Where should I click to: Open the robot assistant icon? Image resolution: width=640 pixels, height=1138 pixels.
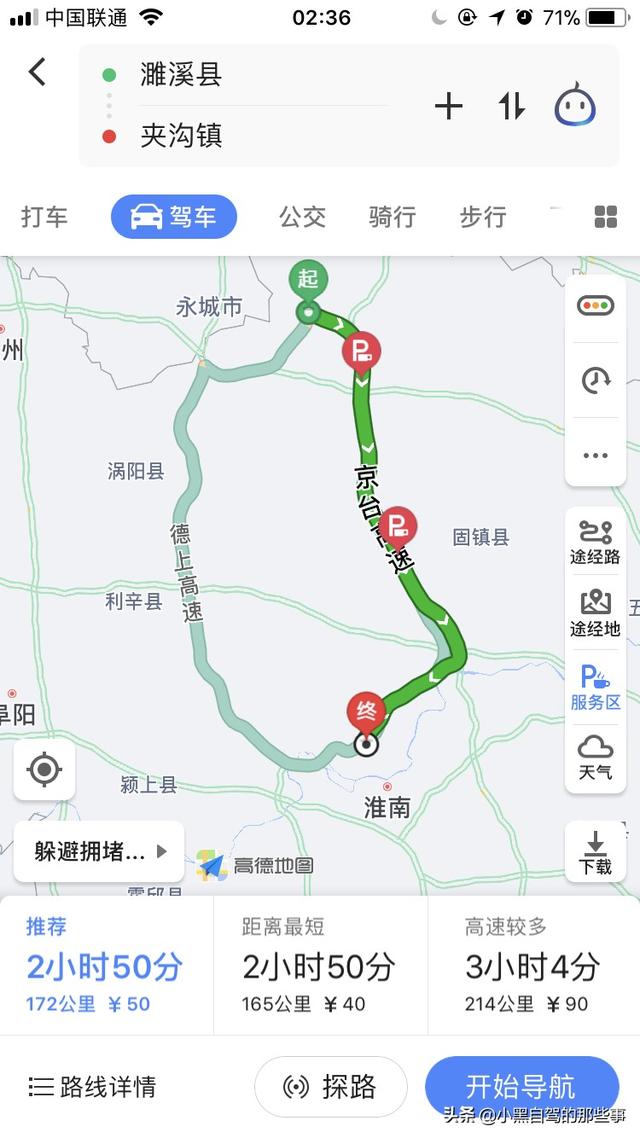click(x=575, y=106)
